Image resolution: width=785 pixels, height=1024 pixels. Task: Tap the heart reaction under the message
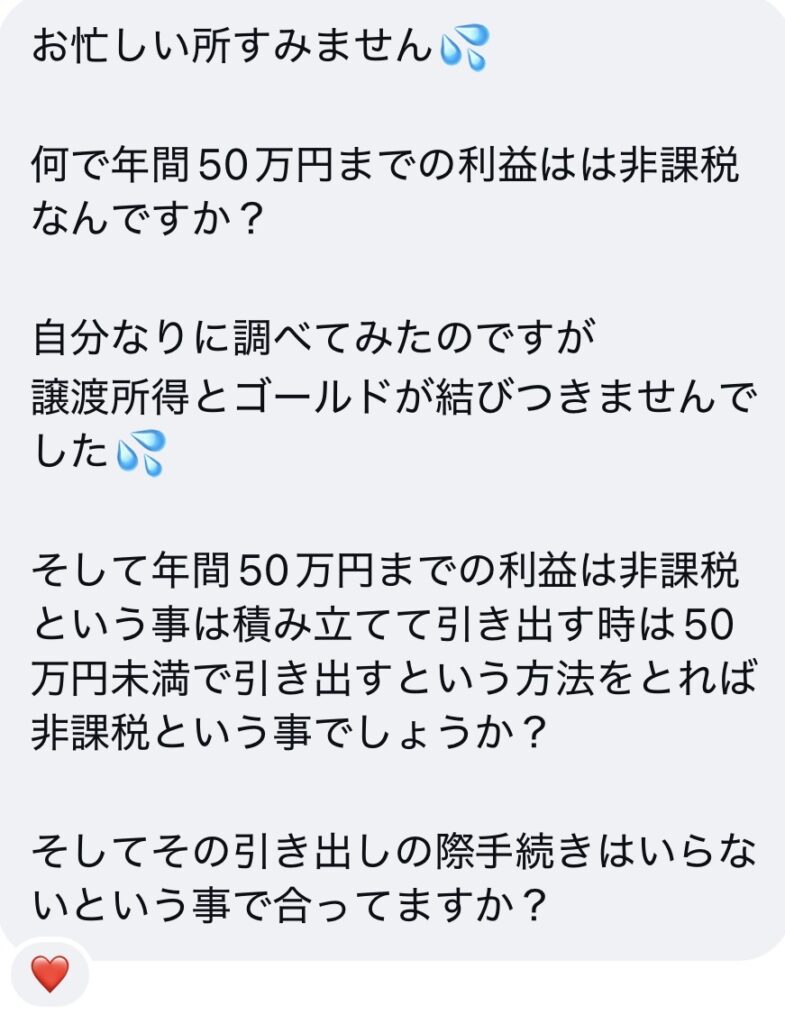point(49,973)
